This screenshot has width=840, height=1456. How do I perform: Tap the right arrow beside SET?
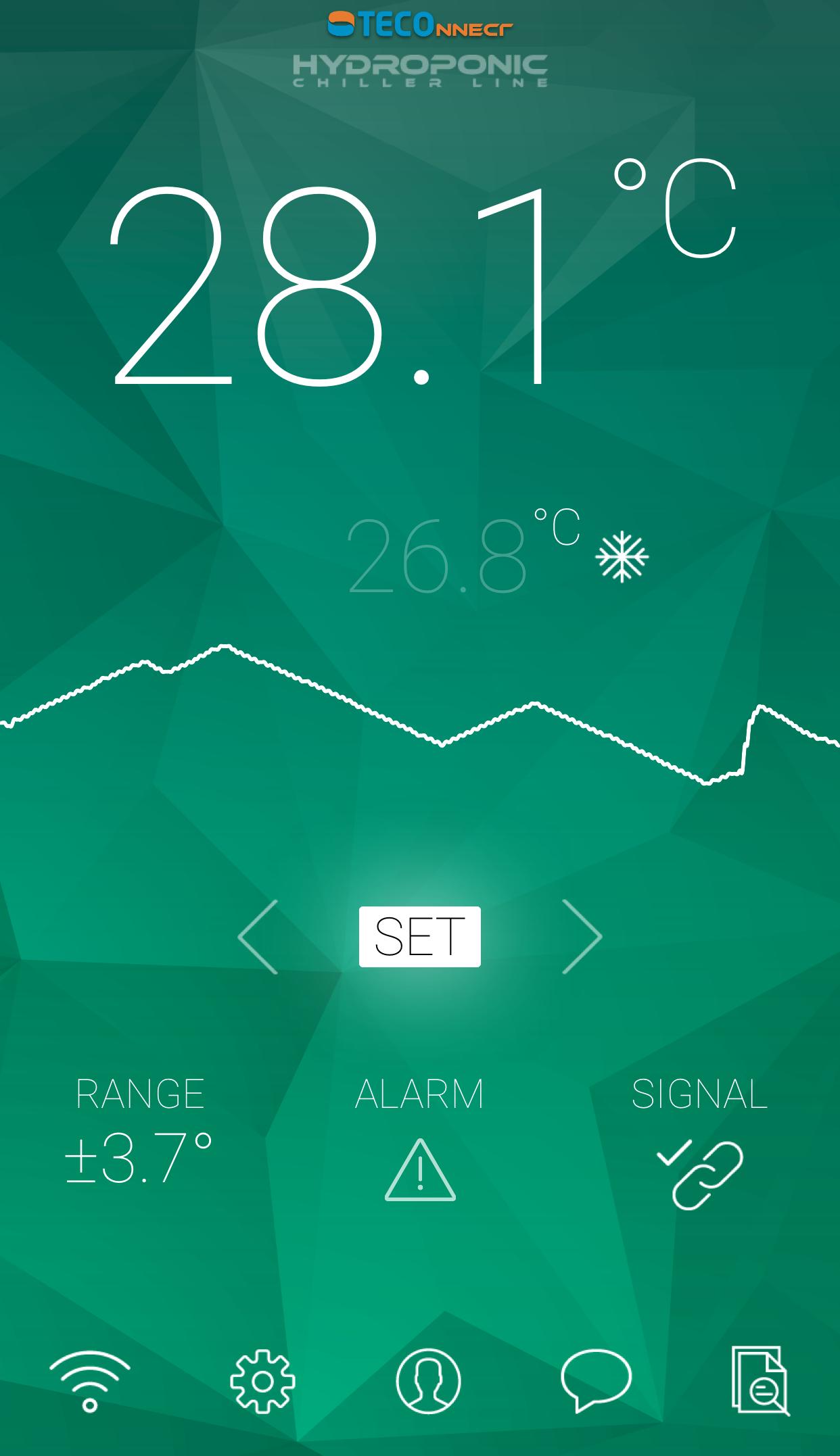tap(582, 936)
